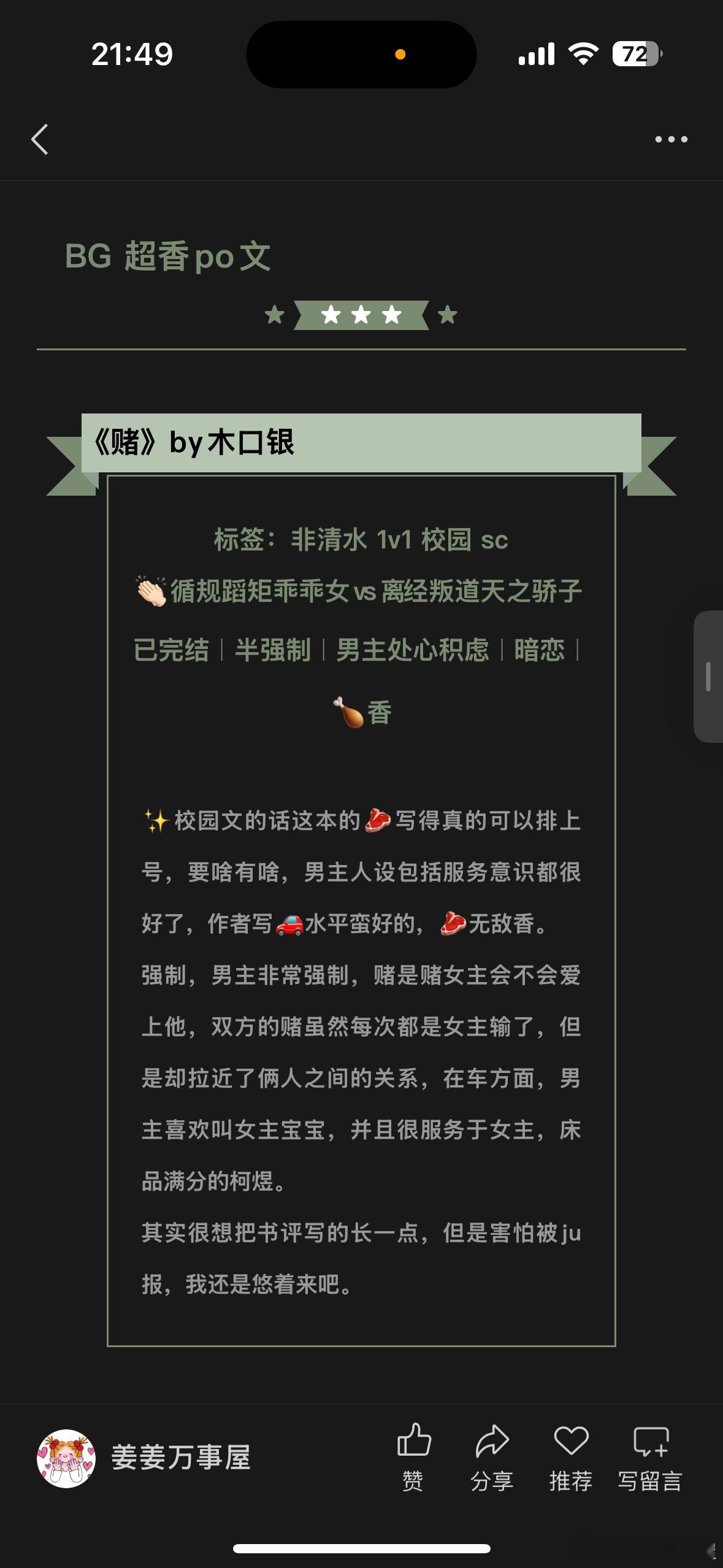Tap the heart-shaped 推荐 recommend icon

570,1442
